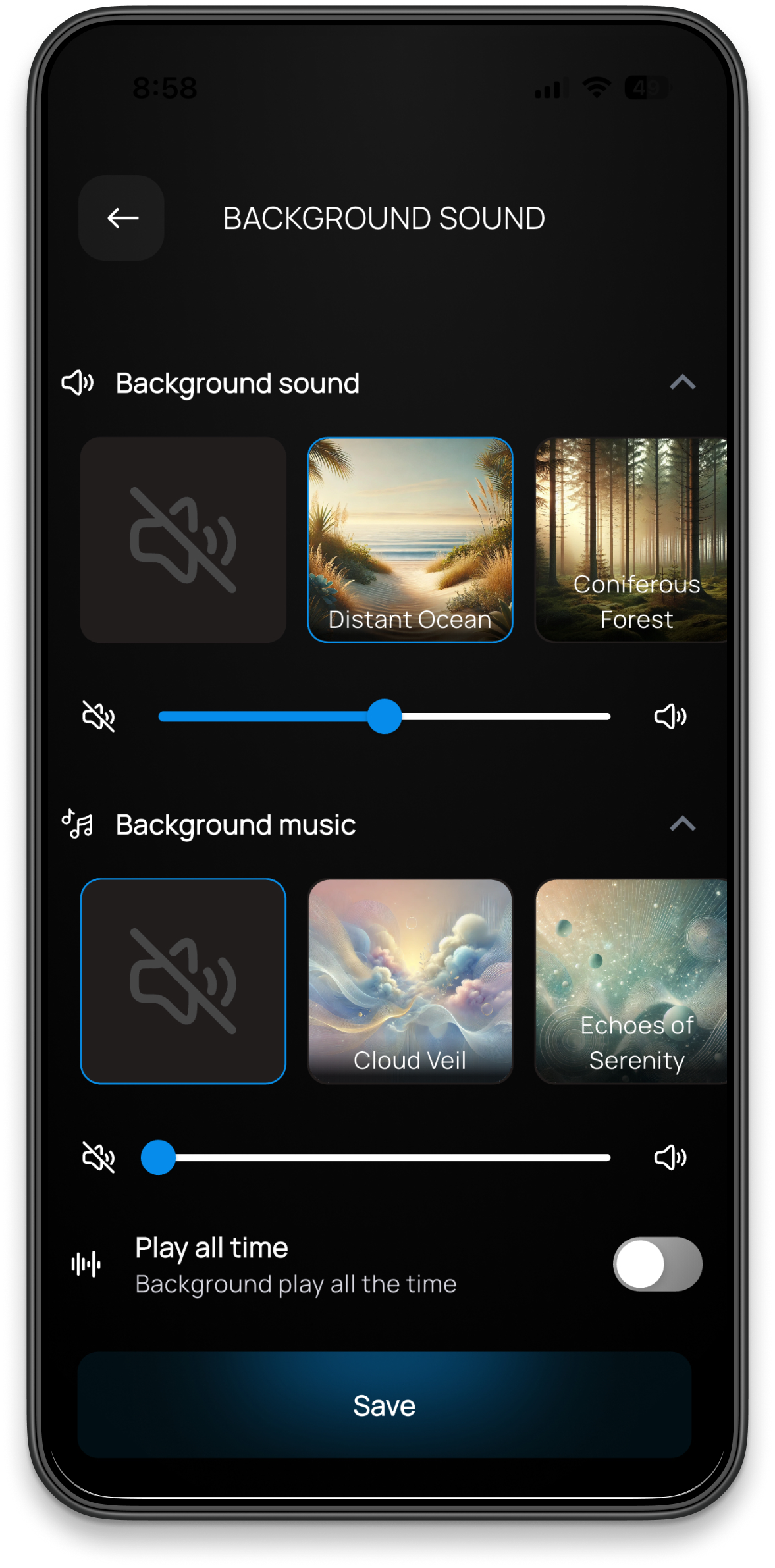The height and width of the screenshot is (1568, 775).
Task: Collapse the Background sound section
Action: pyautogui.click(x=683, y=382)
